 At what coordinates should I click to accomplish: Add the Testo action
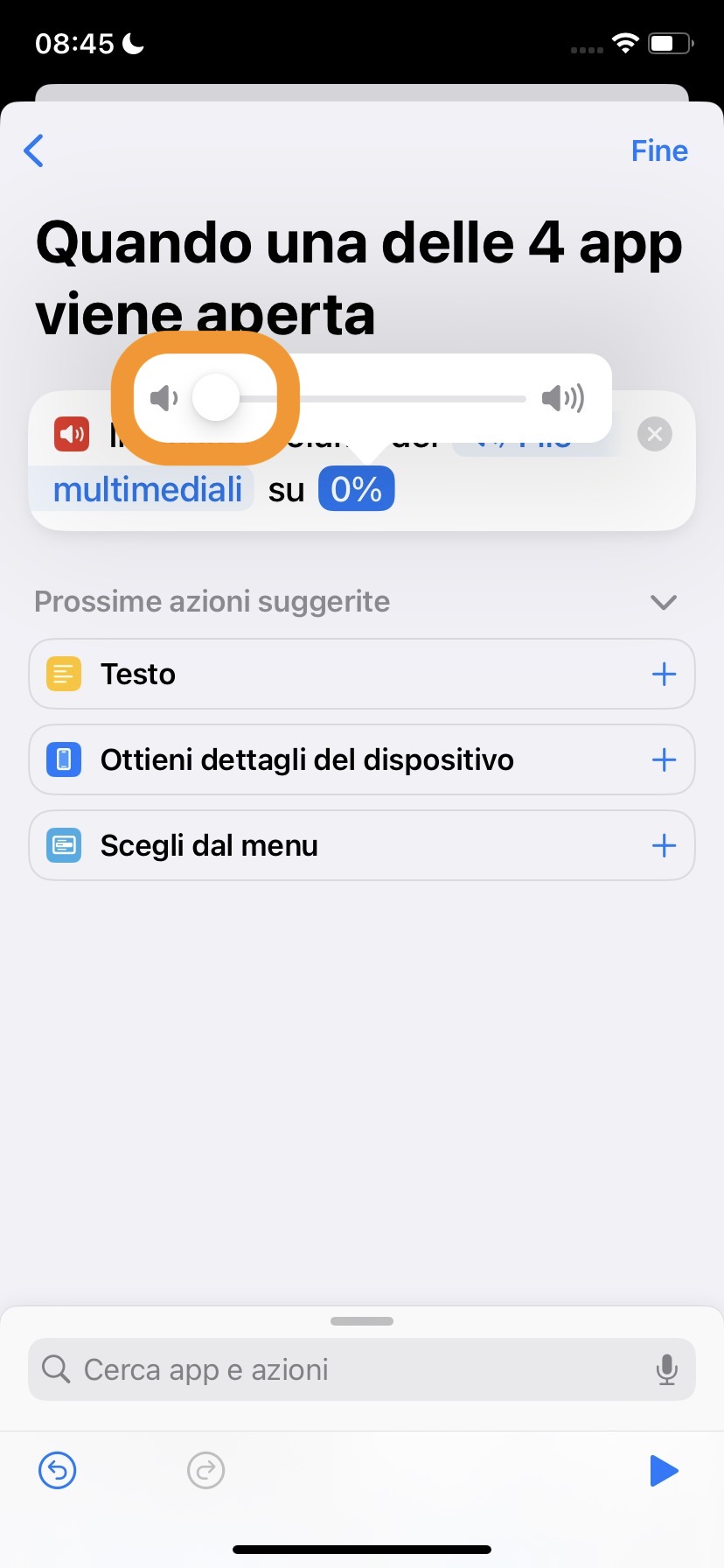pos(664,674)
